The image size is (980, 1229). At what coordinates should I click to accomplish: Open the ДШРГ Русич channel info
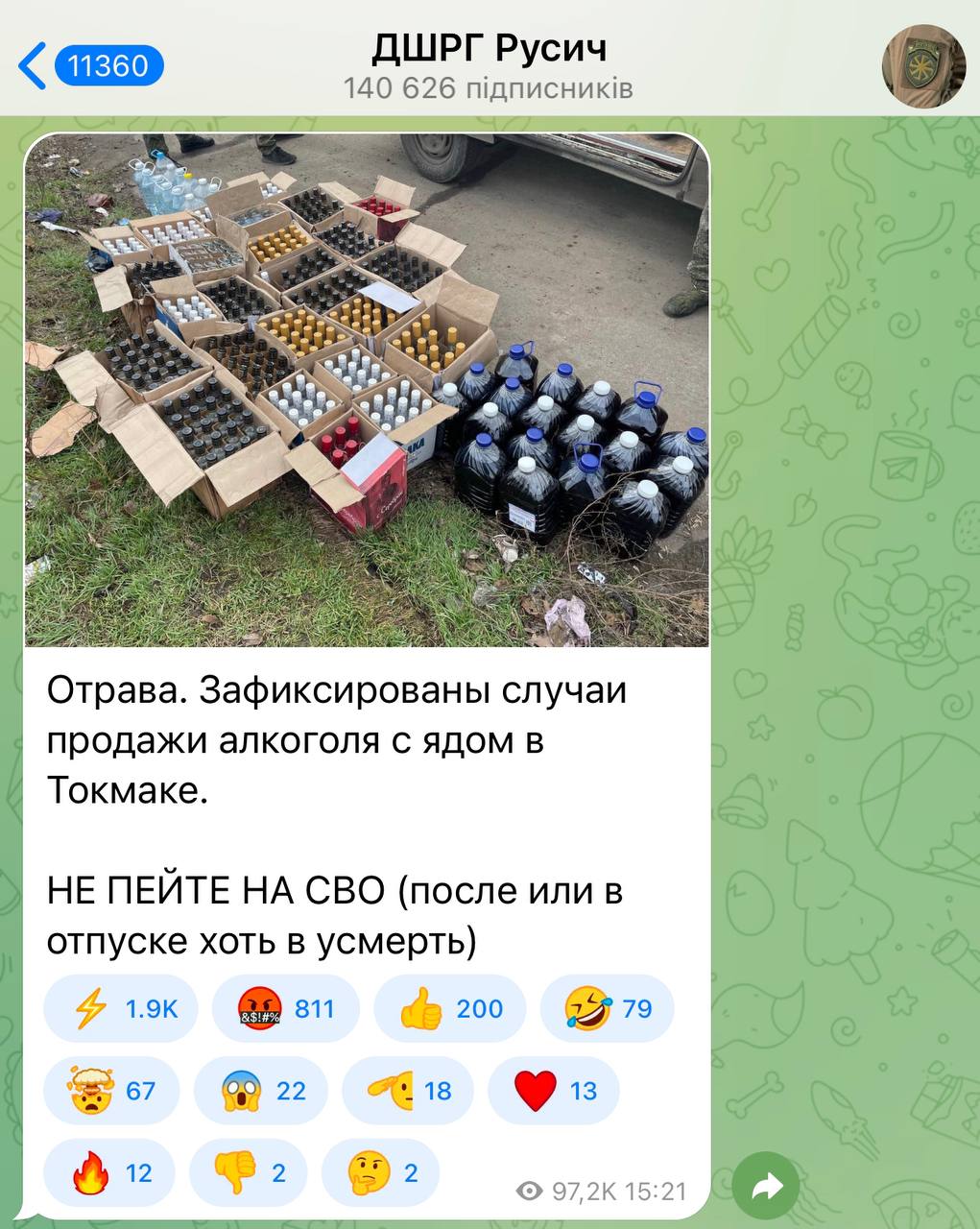click(x=489, y=64)
